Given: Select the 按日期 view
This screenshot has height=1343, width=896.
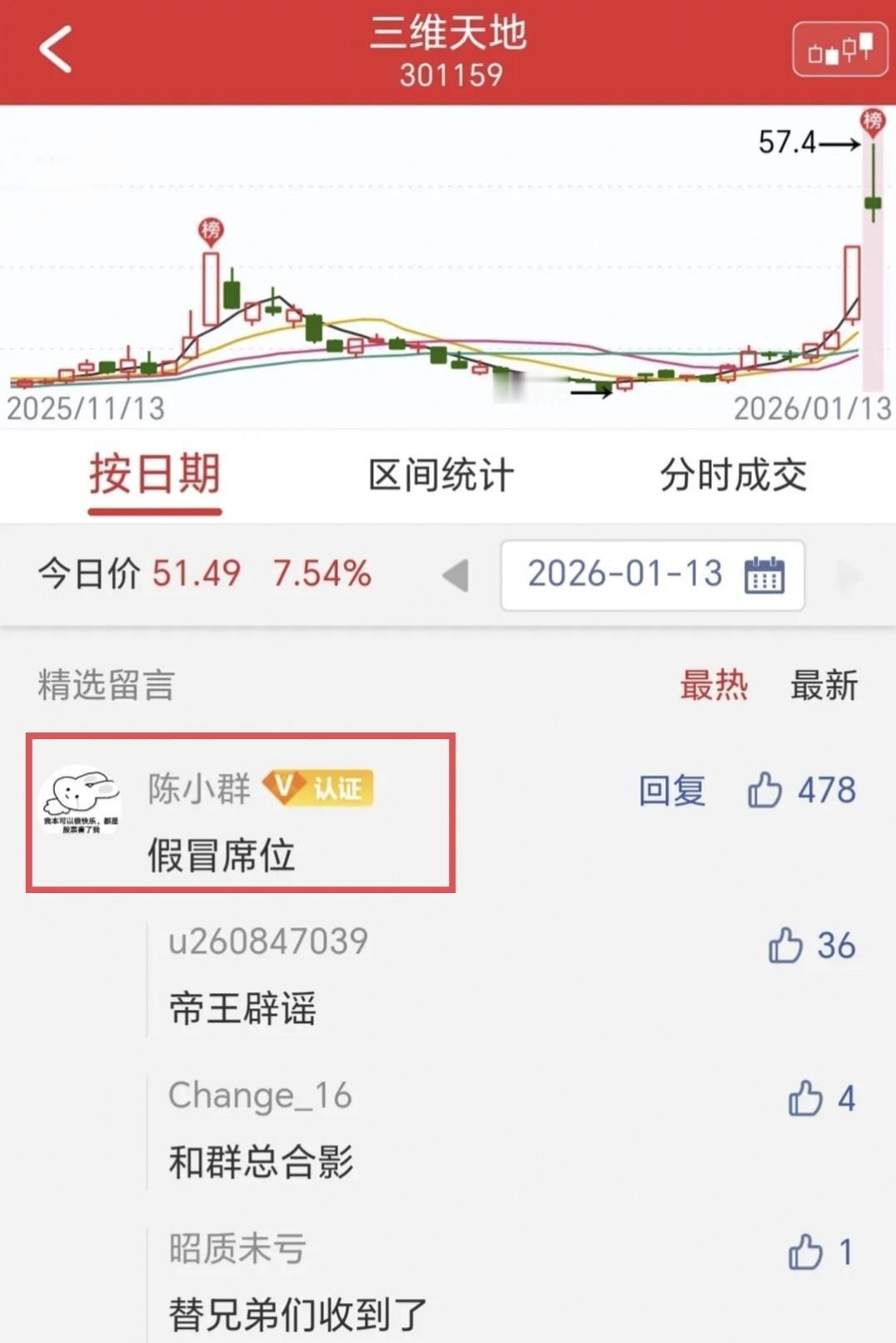Looking at the screenshot, I should coord(154,475).
